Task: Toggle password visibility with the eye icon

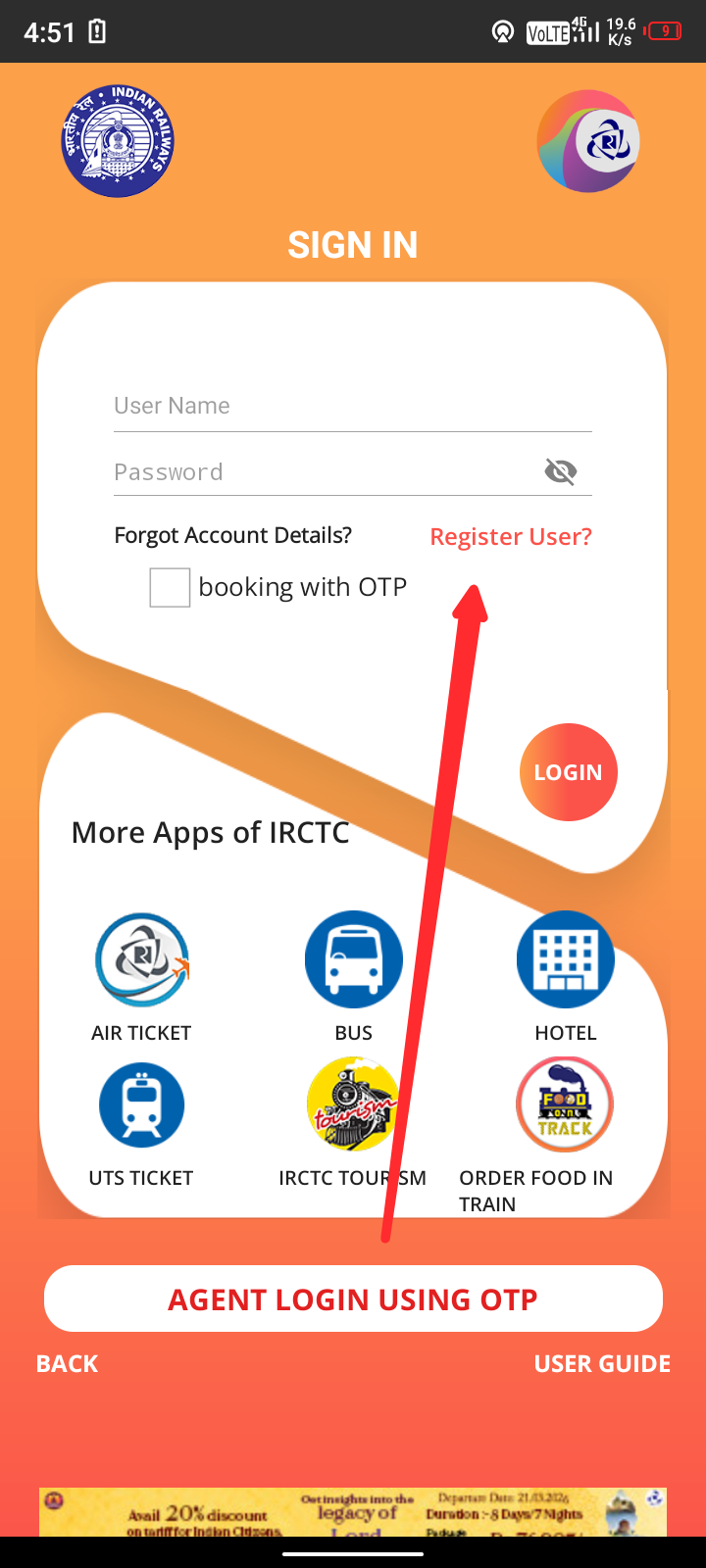Action: [560, 471]
